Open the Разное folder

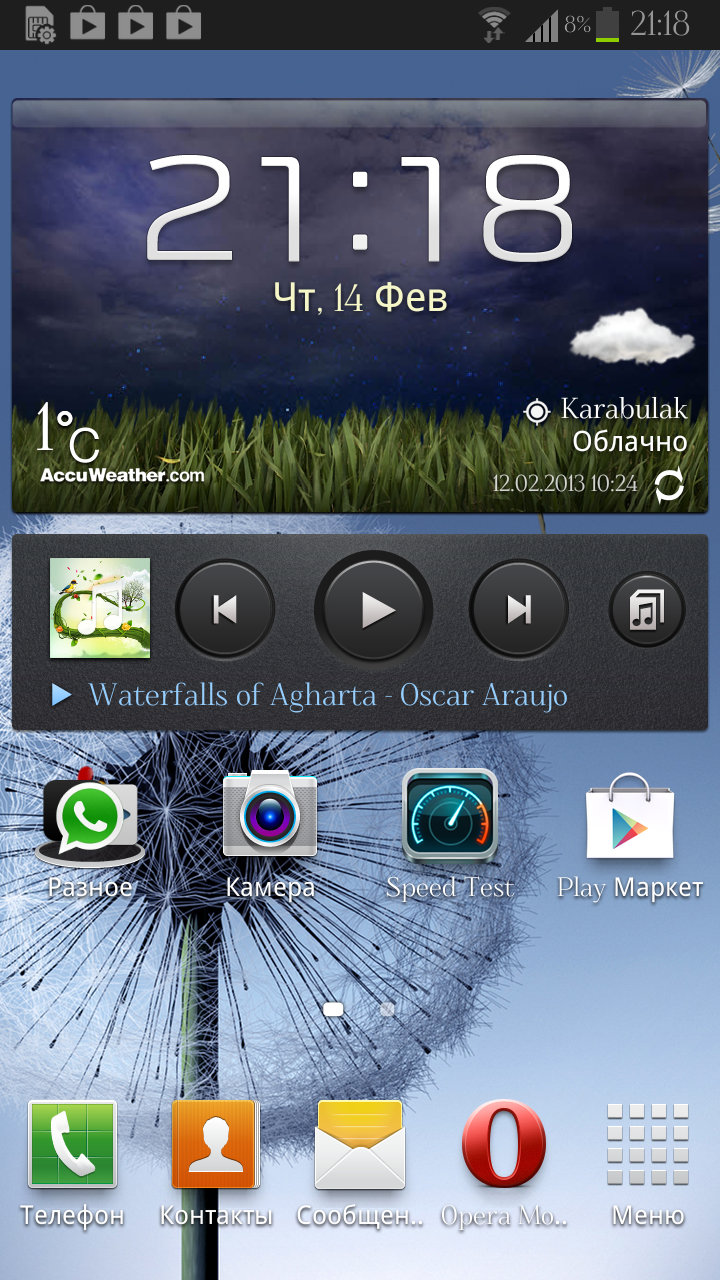[x=90, y=832]
